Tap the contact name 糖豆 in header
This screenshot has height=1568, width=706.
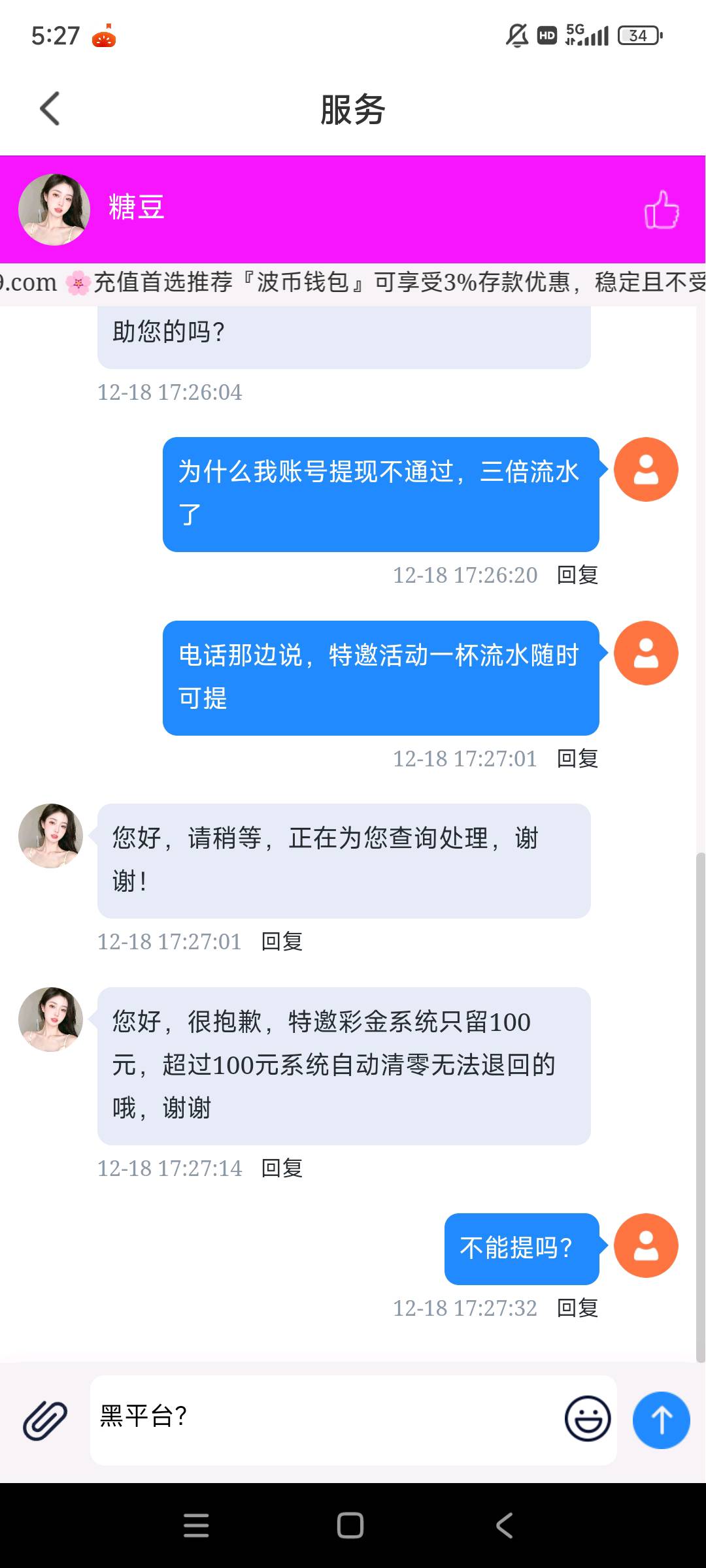tap(135, 209)
